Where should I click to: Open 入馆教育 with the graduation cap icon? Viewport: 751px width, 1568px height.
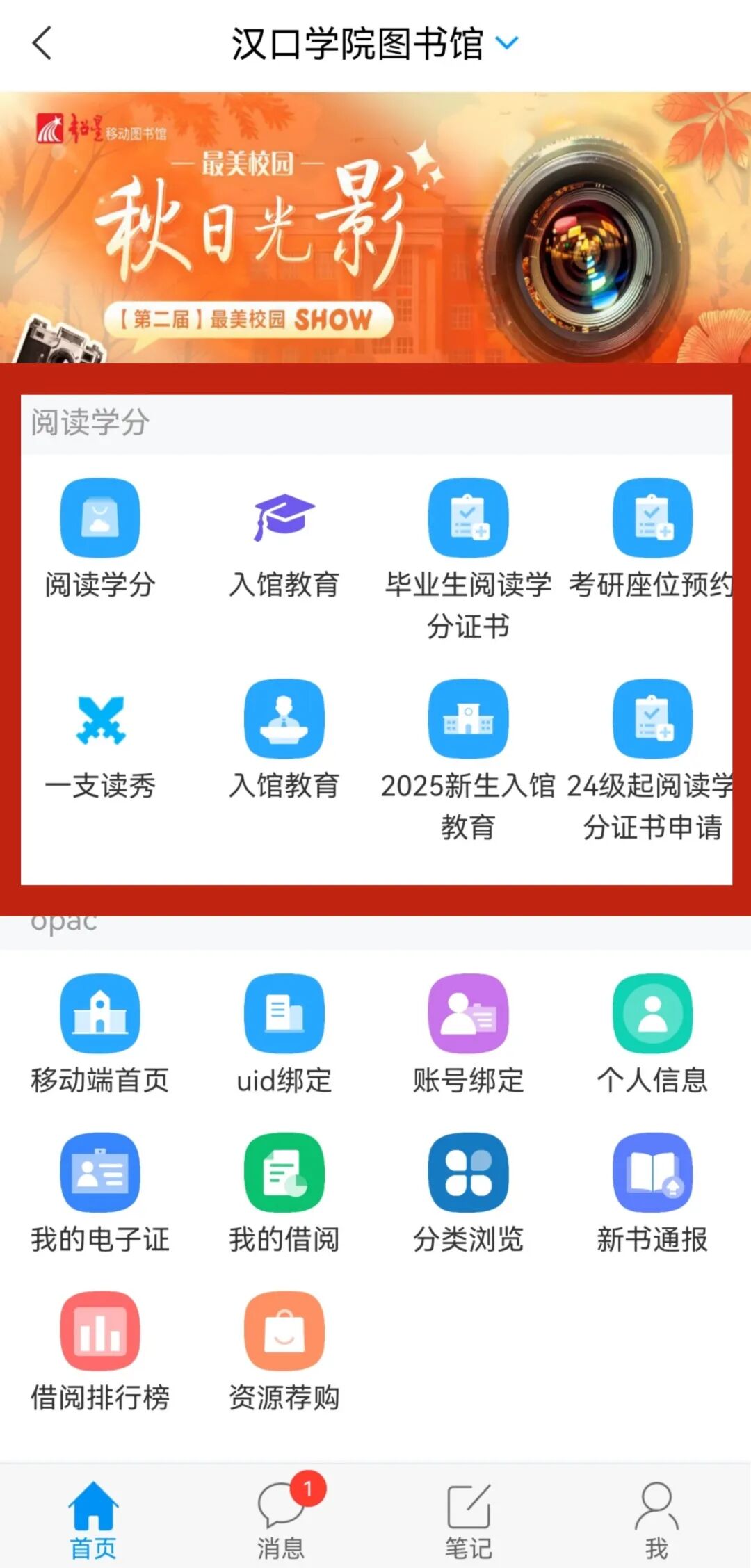click(x=284, y=517)
